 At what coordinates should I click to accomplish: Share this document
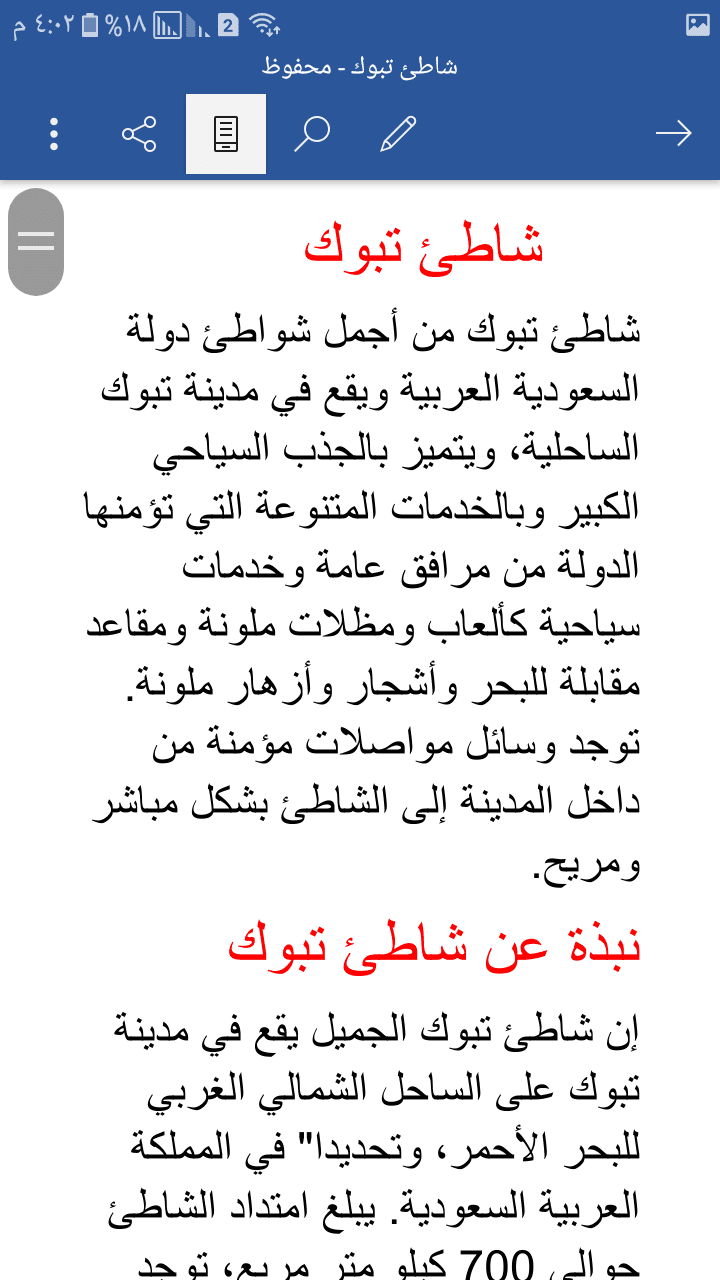[139, 134]
